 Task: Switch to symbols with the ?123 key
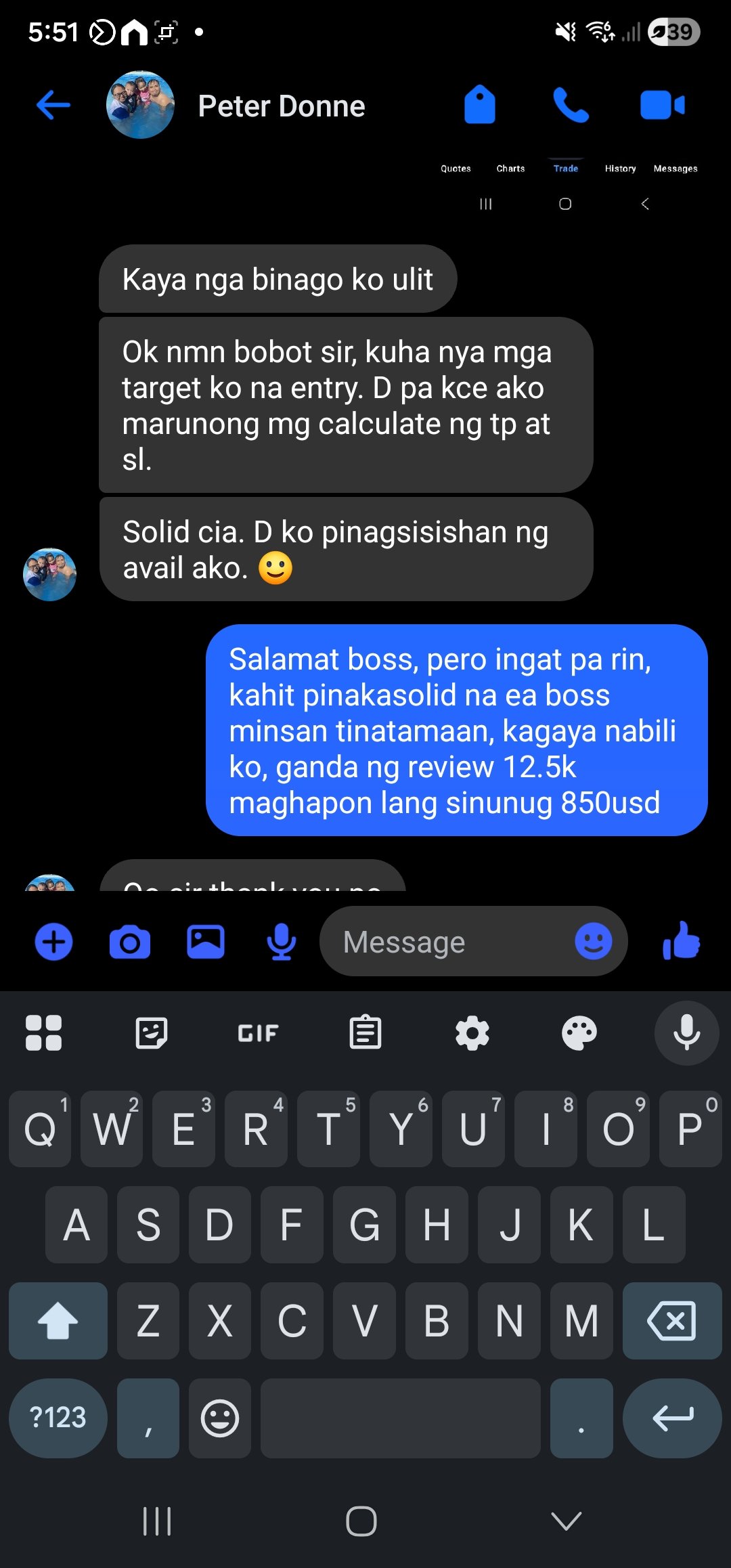tap(58, 1418)
